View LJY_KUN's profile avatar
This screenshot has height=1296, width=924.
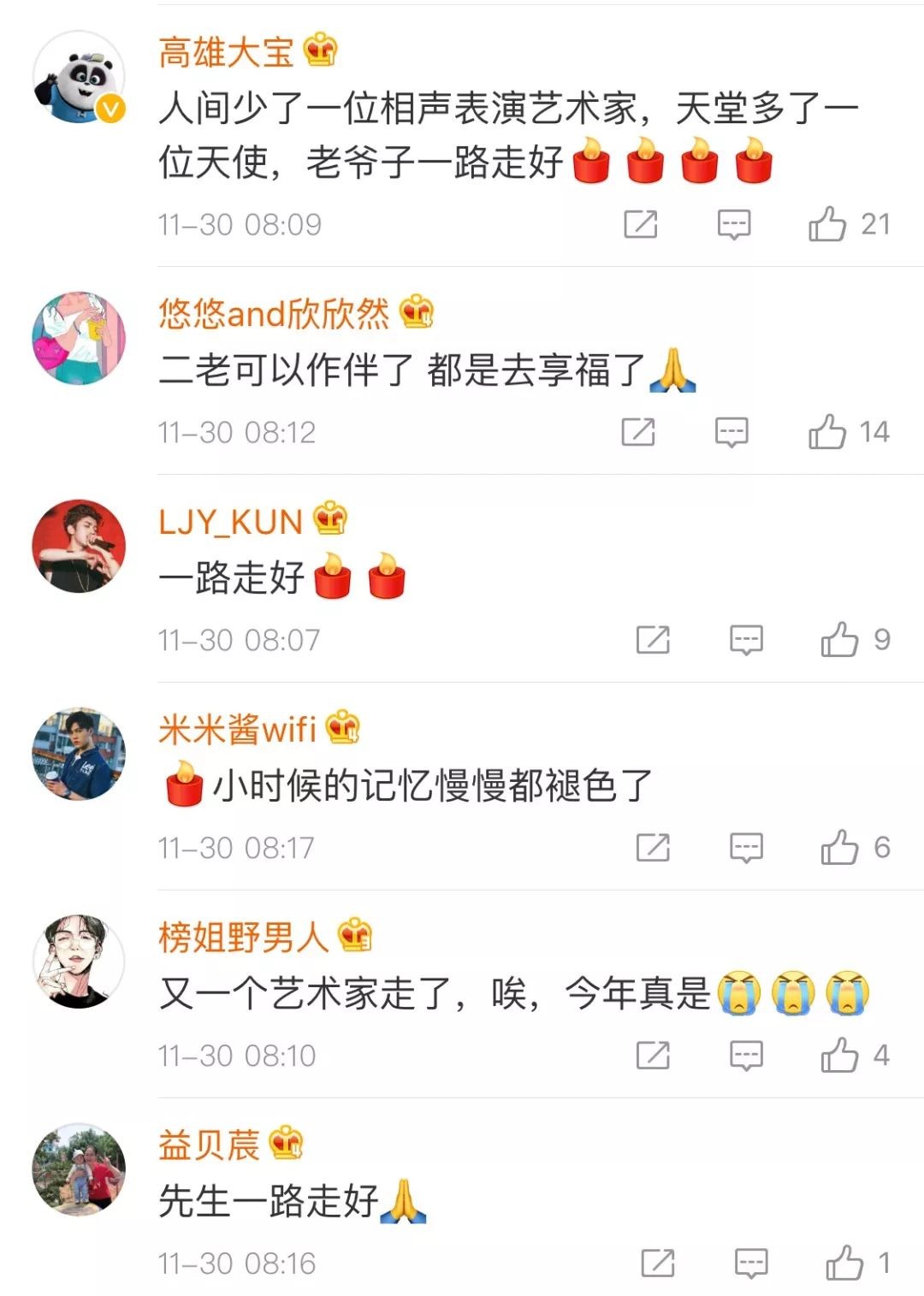coord(79,546)
